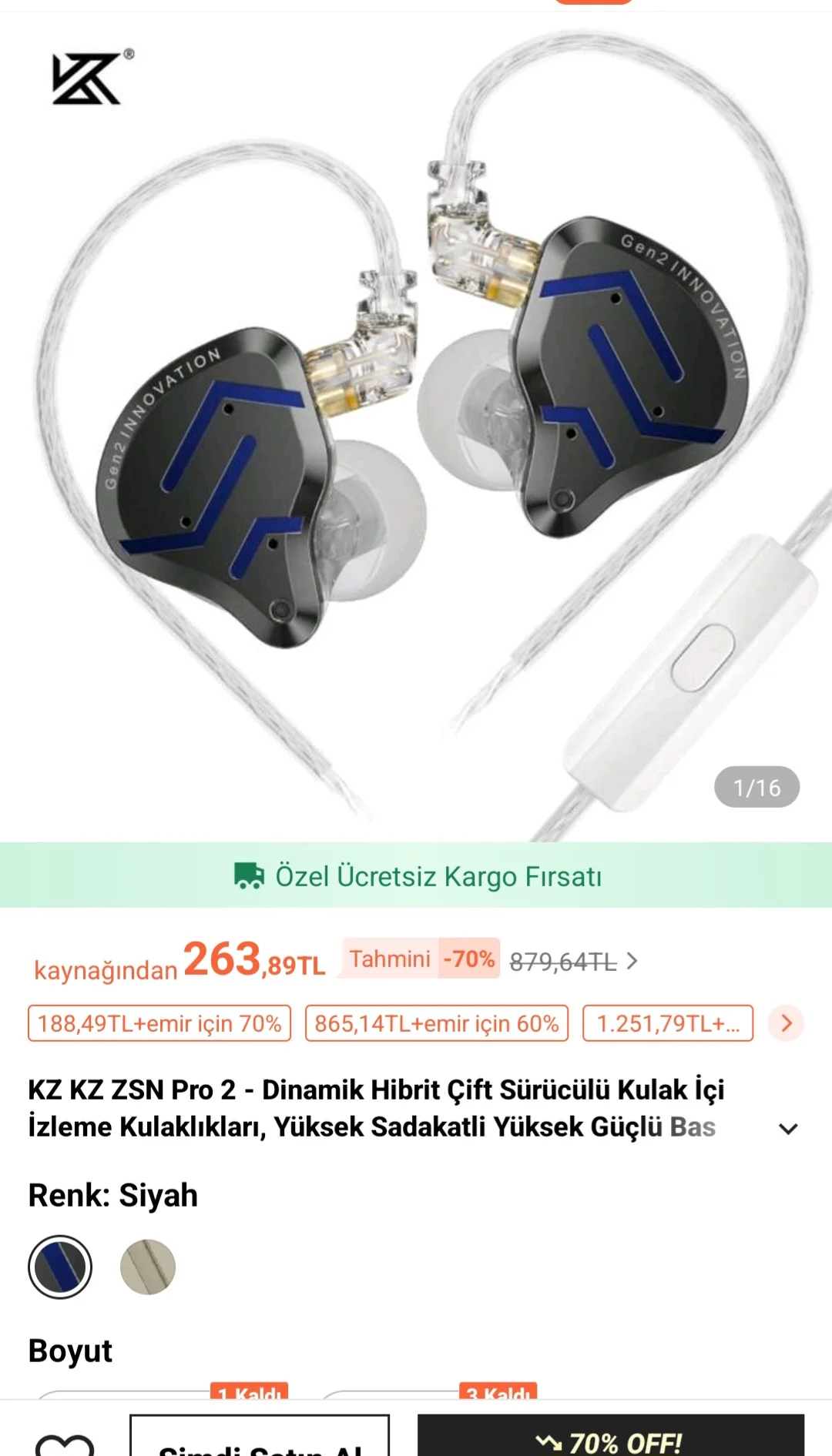Viewport: 832px width, 1456px height.
Task: Tap the 70% OFF! cart button
Action: [x=610, y=1438]
